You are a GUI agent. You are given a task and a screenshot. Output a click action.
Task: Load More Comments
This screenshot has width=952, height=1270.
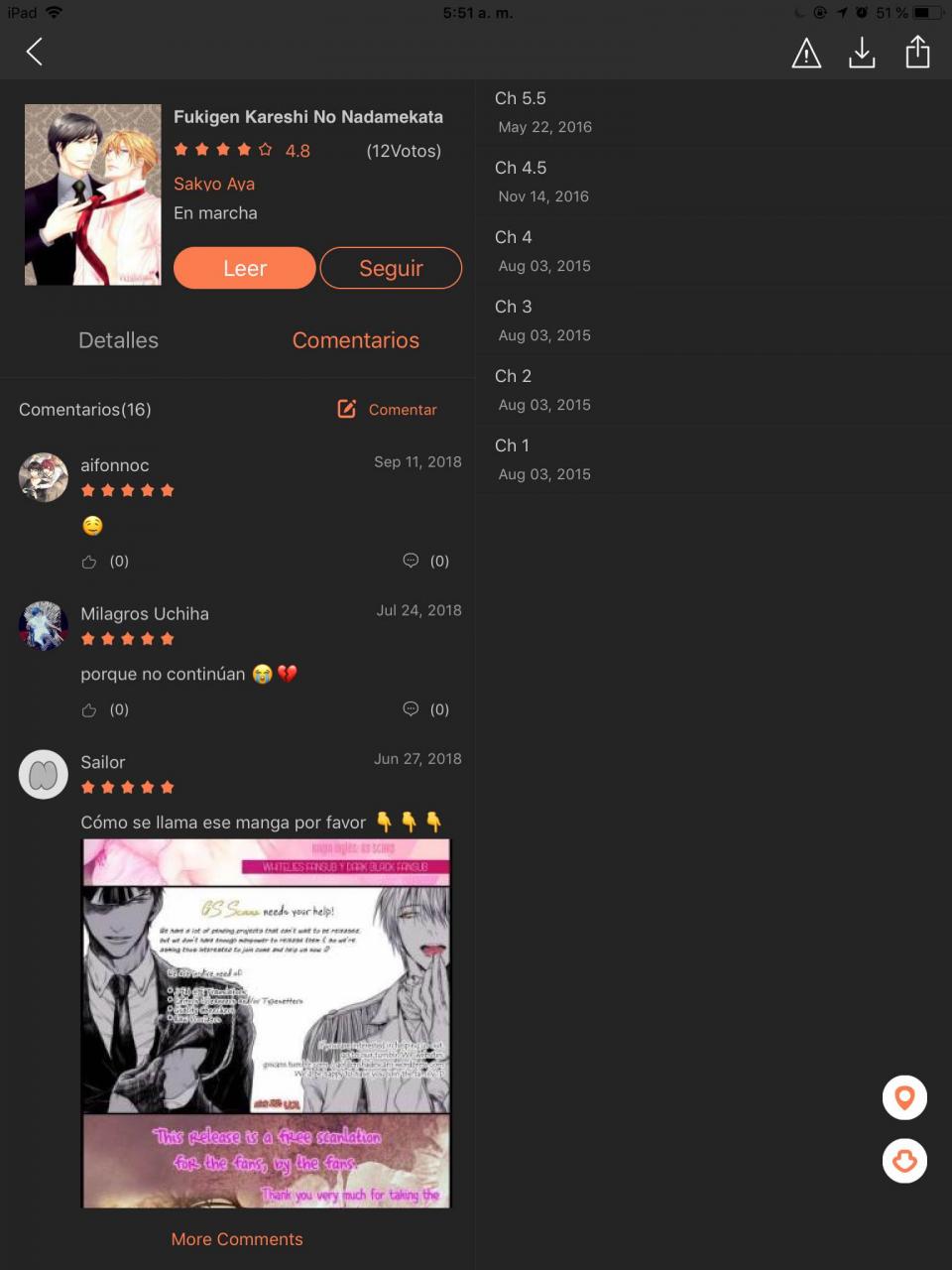[237, 1239]
